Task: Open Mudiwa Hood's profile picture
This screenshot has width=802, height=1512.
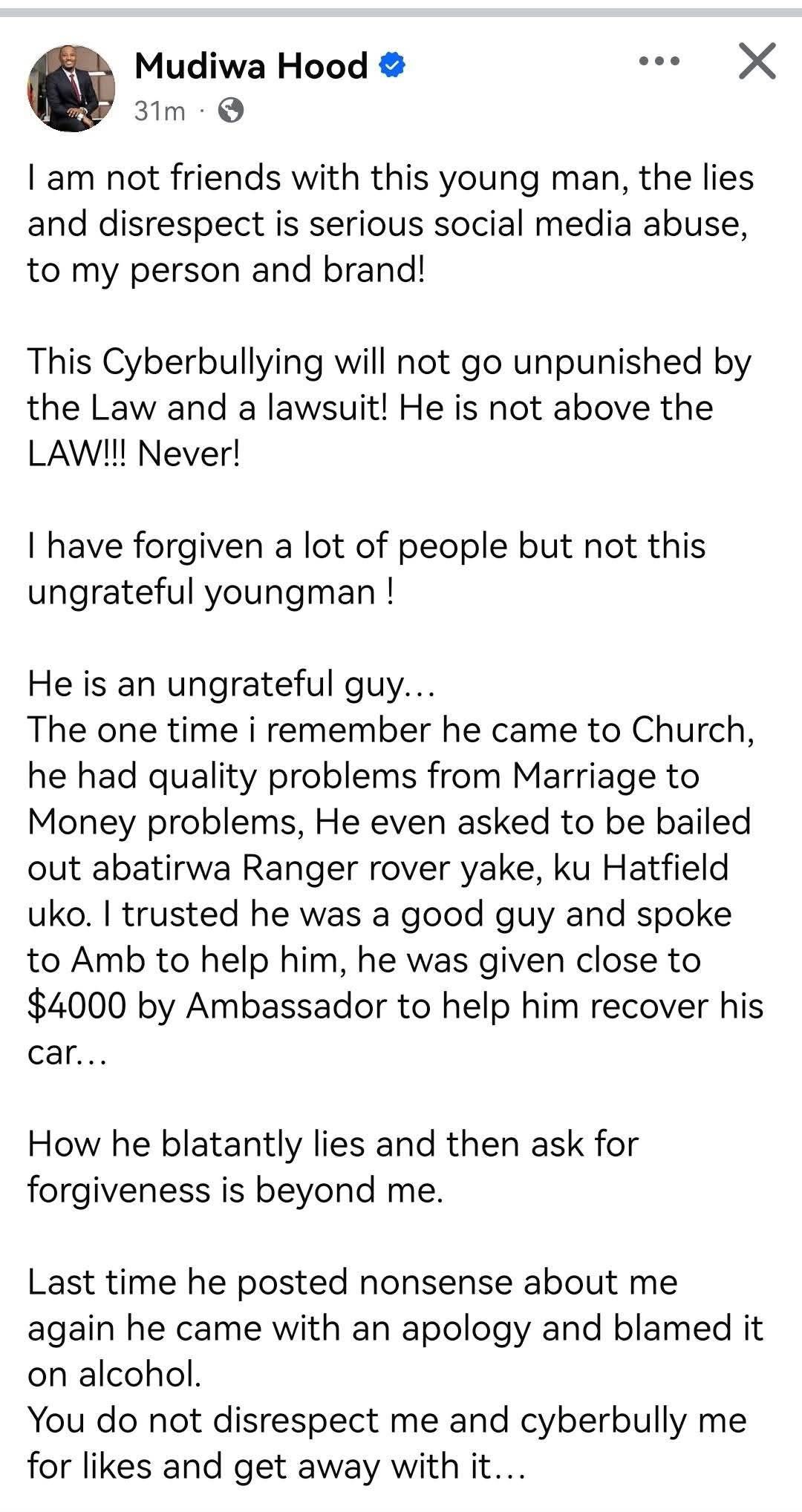Action: pyautogui.click(x=71, y=88)
